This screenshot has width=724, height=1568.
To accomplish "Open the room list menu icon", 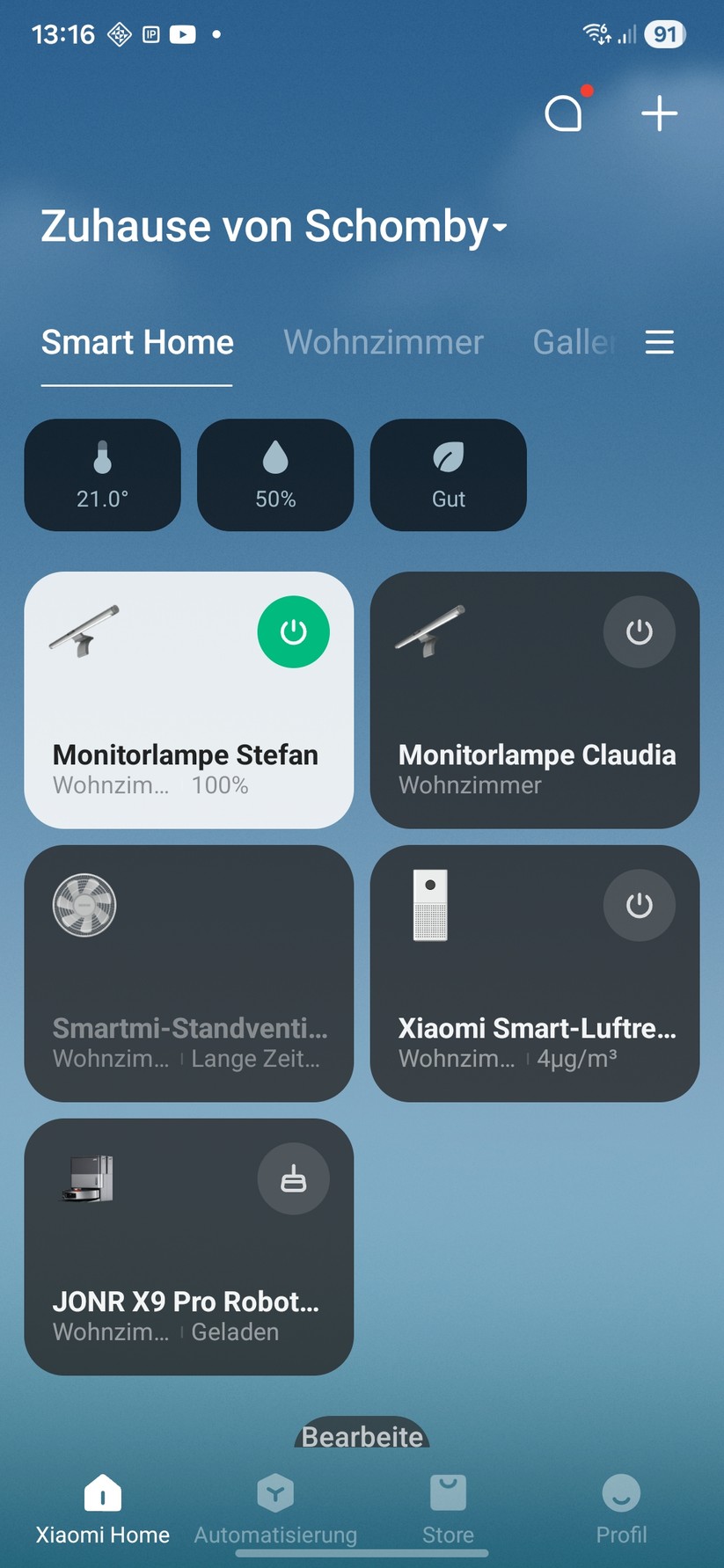I will click(659, 343).
